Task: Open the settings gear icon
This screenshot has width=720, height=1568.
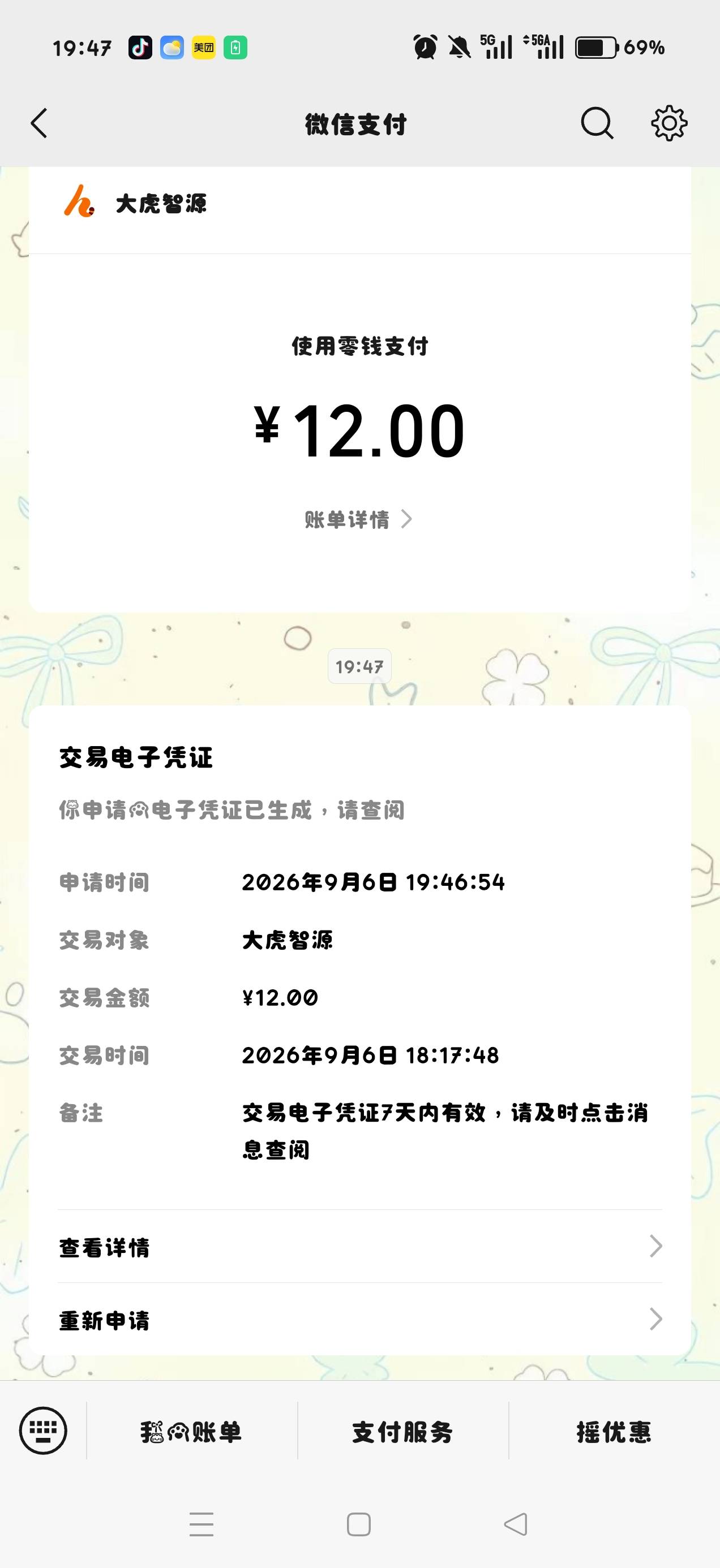Action: point(669,123)
